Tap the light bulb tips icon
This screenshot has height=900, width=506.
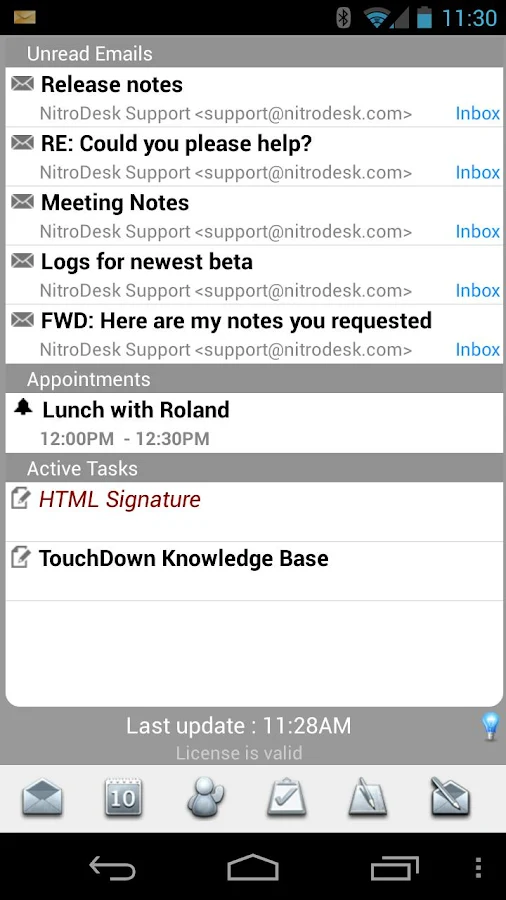[x=490, y=726]
